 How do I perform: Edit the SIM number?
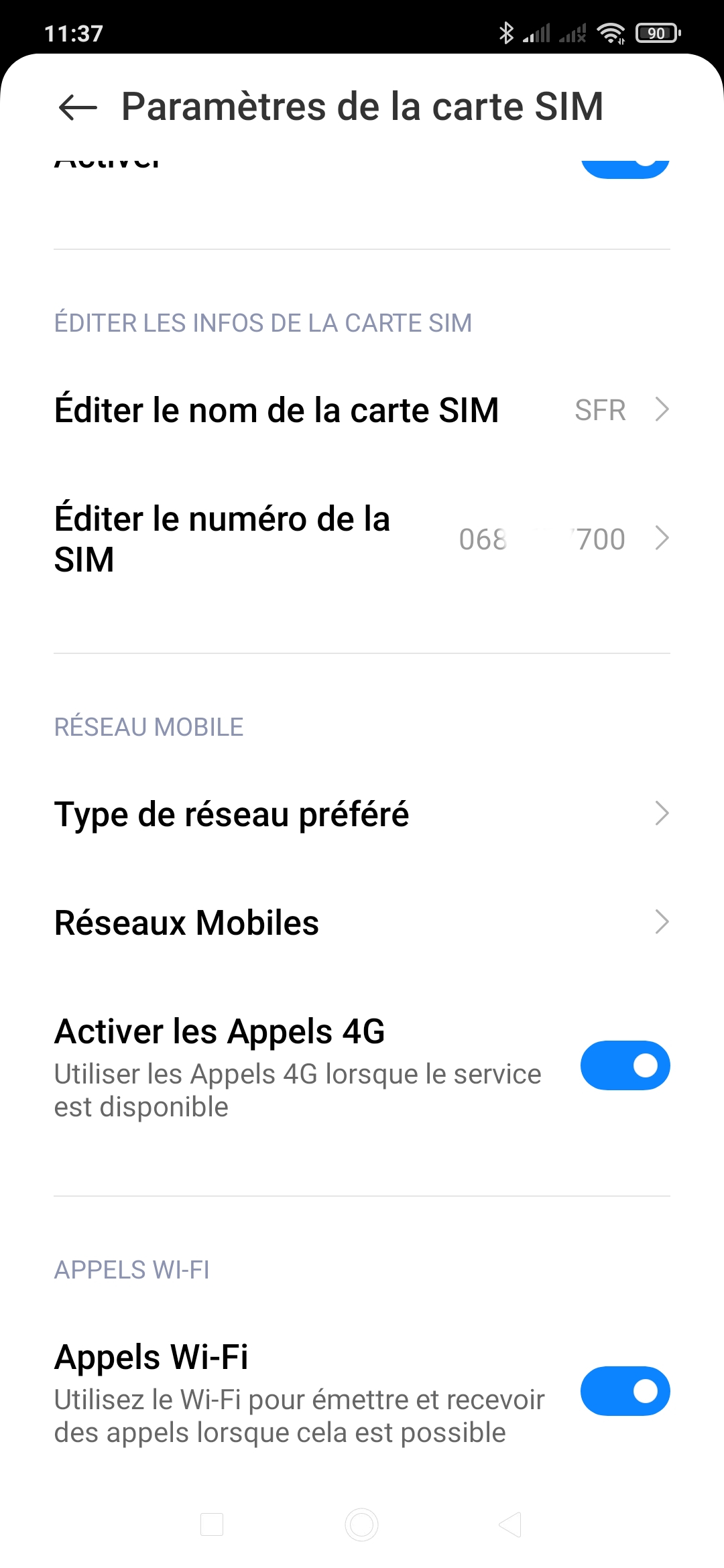click(362, 539)
